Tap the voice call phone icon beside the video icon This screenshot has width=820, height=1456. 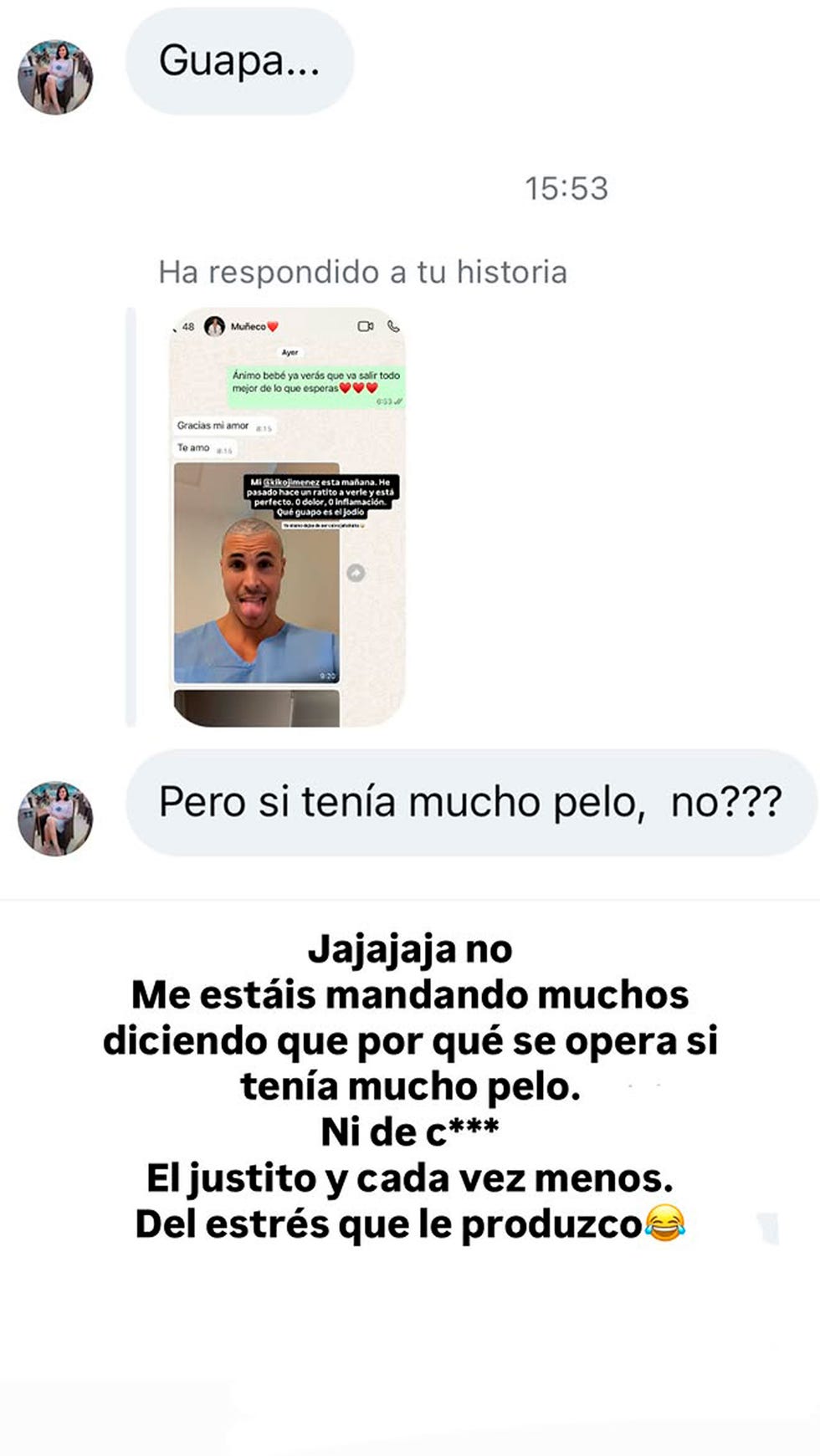(x=392, y=326)
